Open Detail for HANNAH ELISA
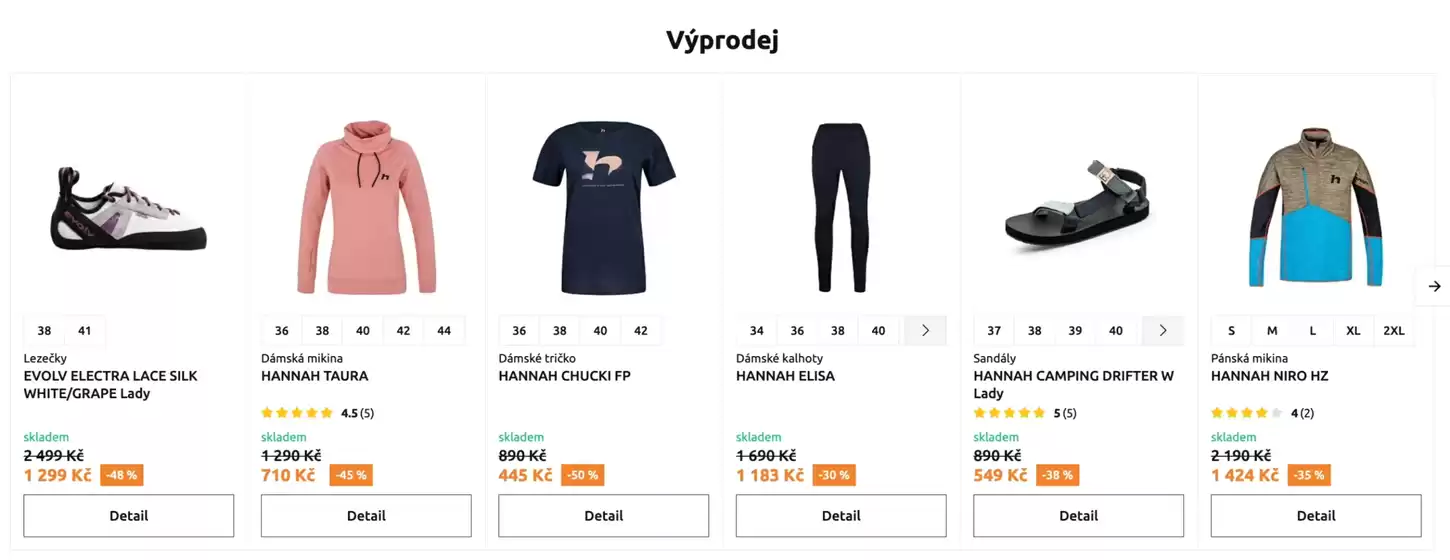The image size is (1450, 560). pos(841,516)
